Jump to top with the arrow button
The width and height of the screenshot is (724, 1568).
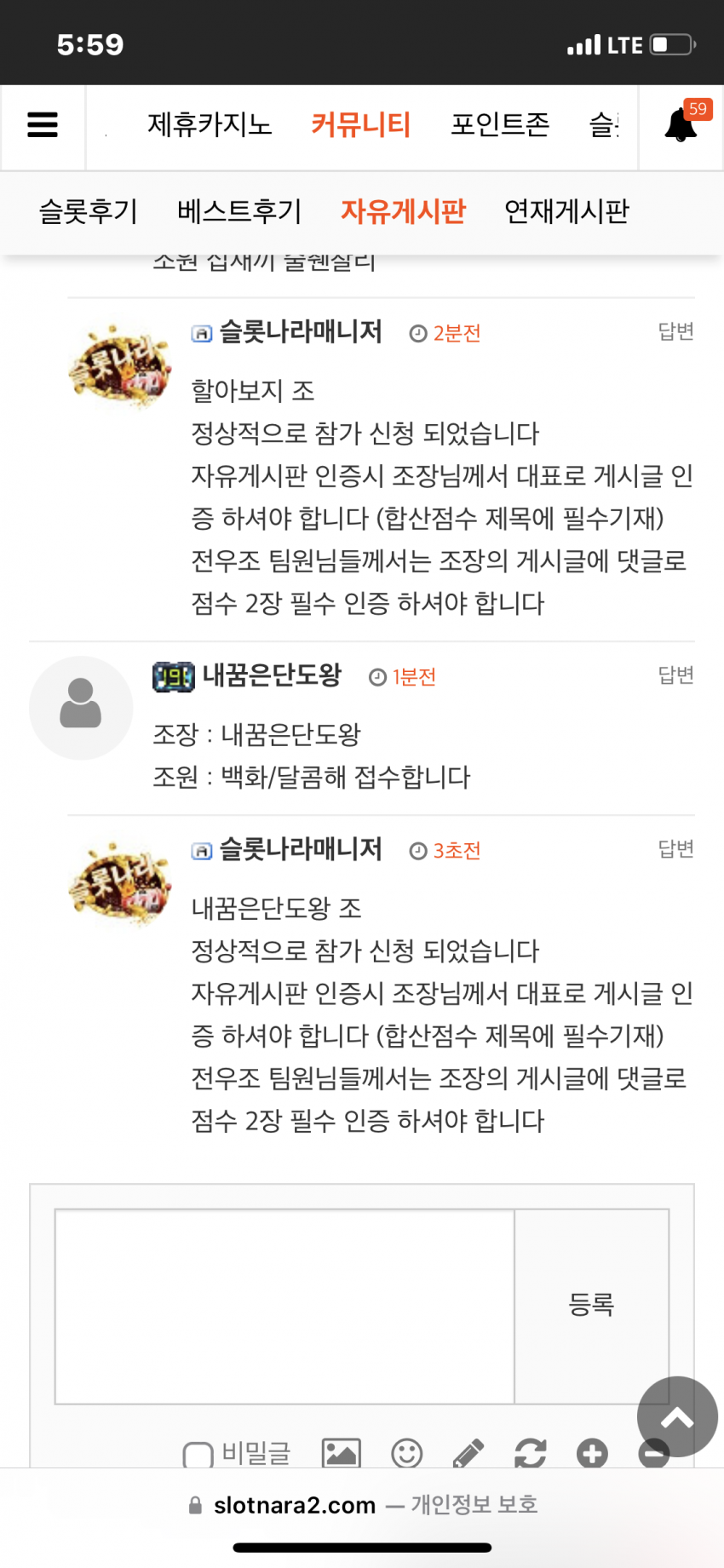click(677, 1417)
